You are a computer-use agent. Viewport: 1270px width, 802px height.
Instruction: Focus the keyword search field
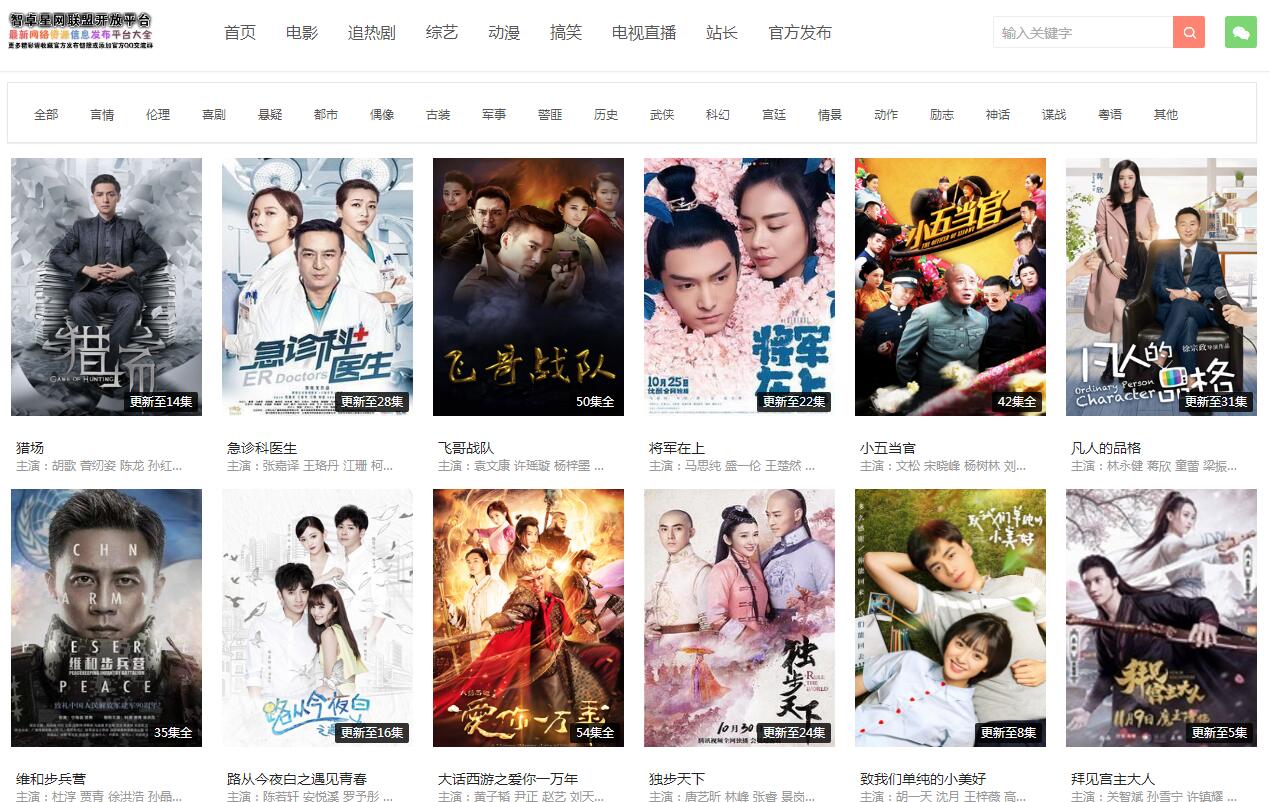tap(1082, 32)
